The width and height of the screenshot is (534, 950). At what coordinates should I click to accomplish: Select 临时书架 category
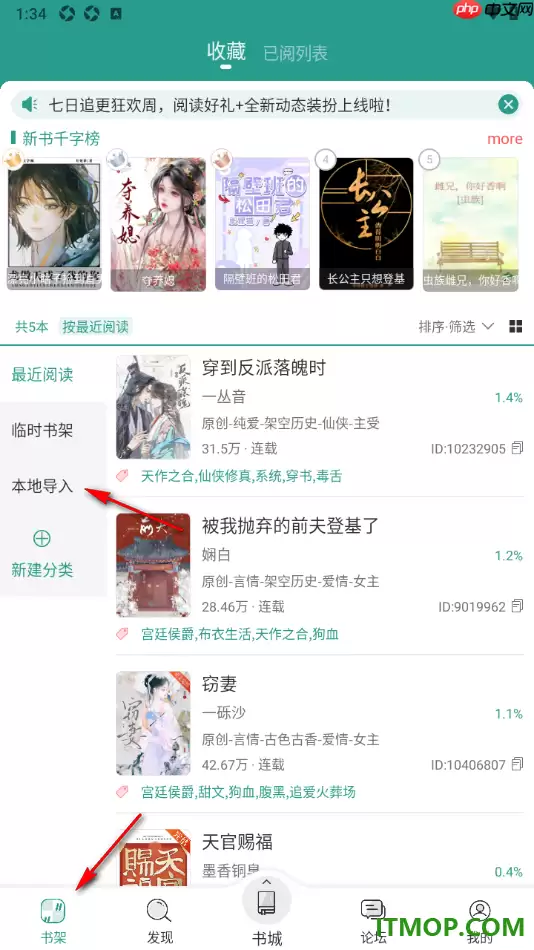coord(42,431)
